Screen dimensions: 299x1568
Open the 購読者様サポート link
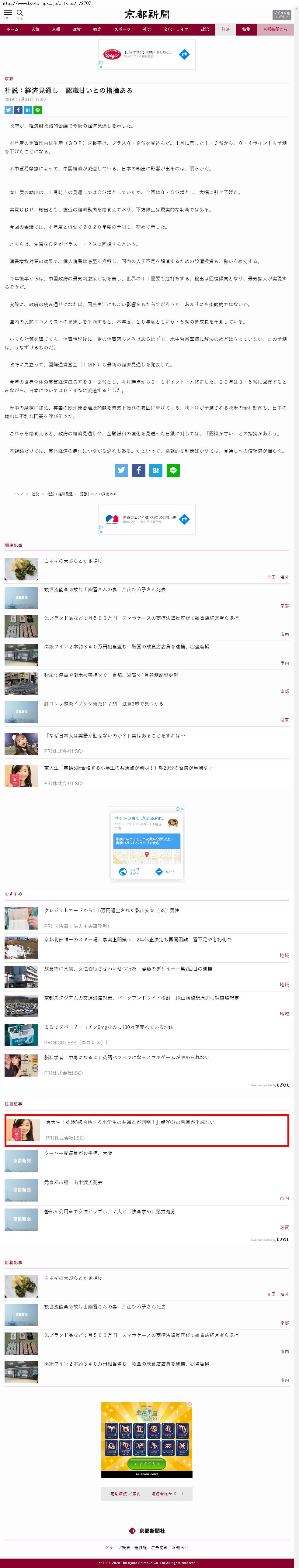(168, 1494)
